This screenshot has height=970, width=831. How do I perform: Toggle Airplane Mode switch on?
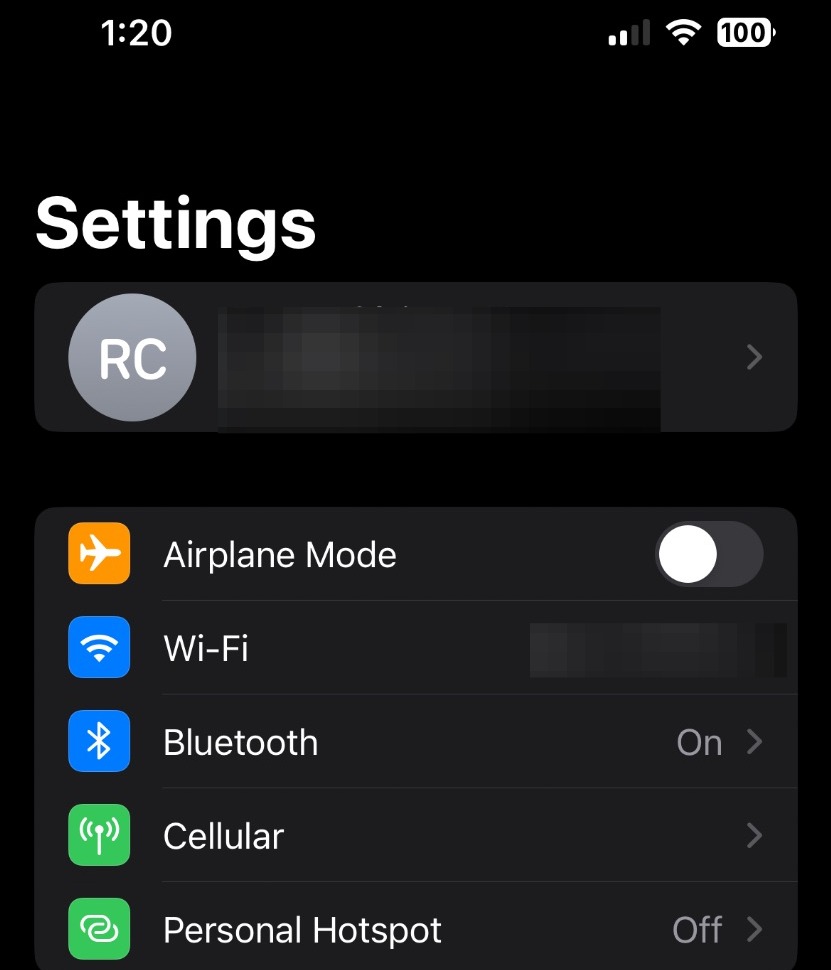(709, 554)
